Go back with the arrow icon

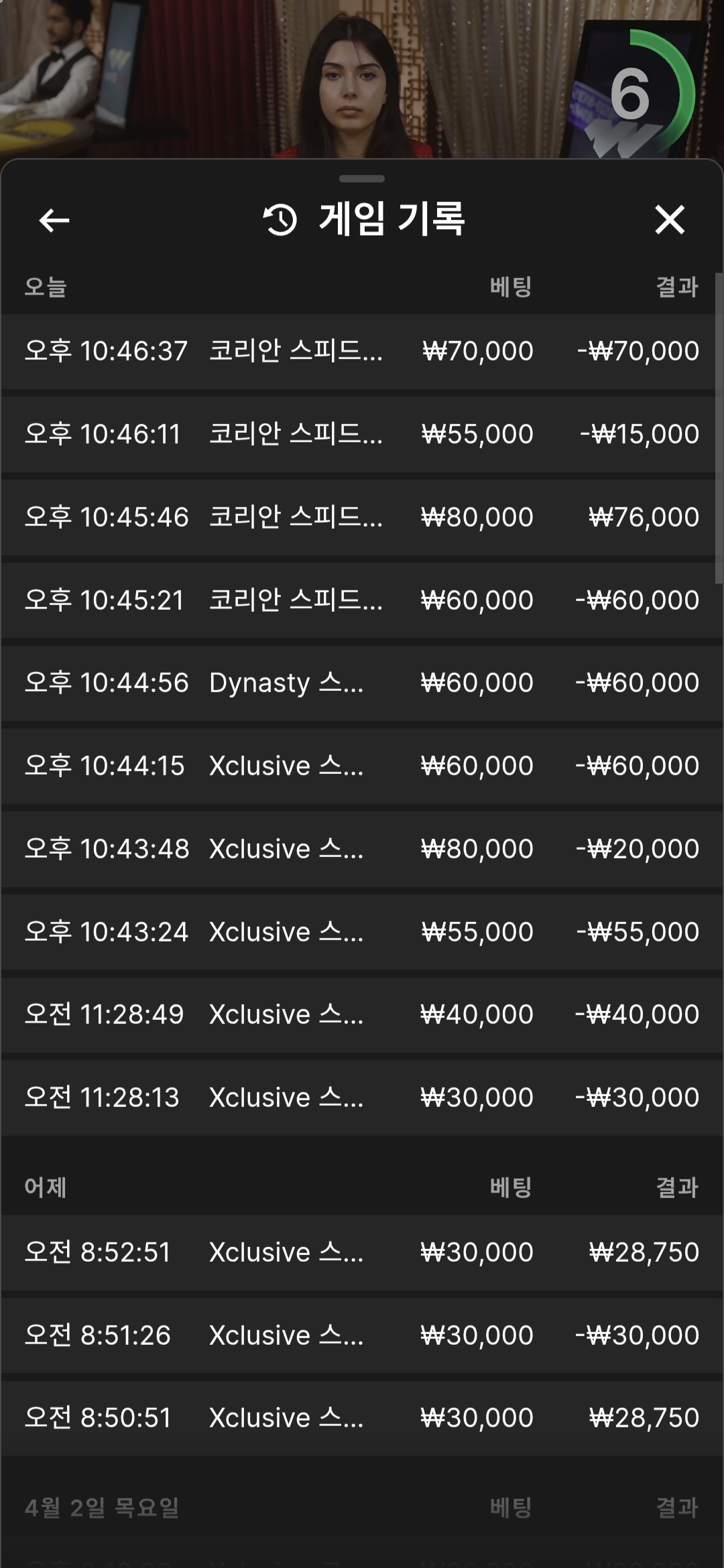(x=54, y=220)
